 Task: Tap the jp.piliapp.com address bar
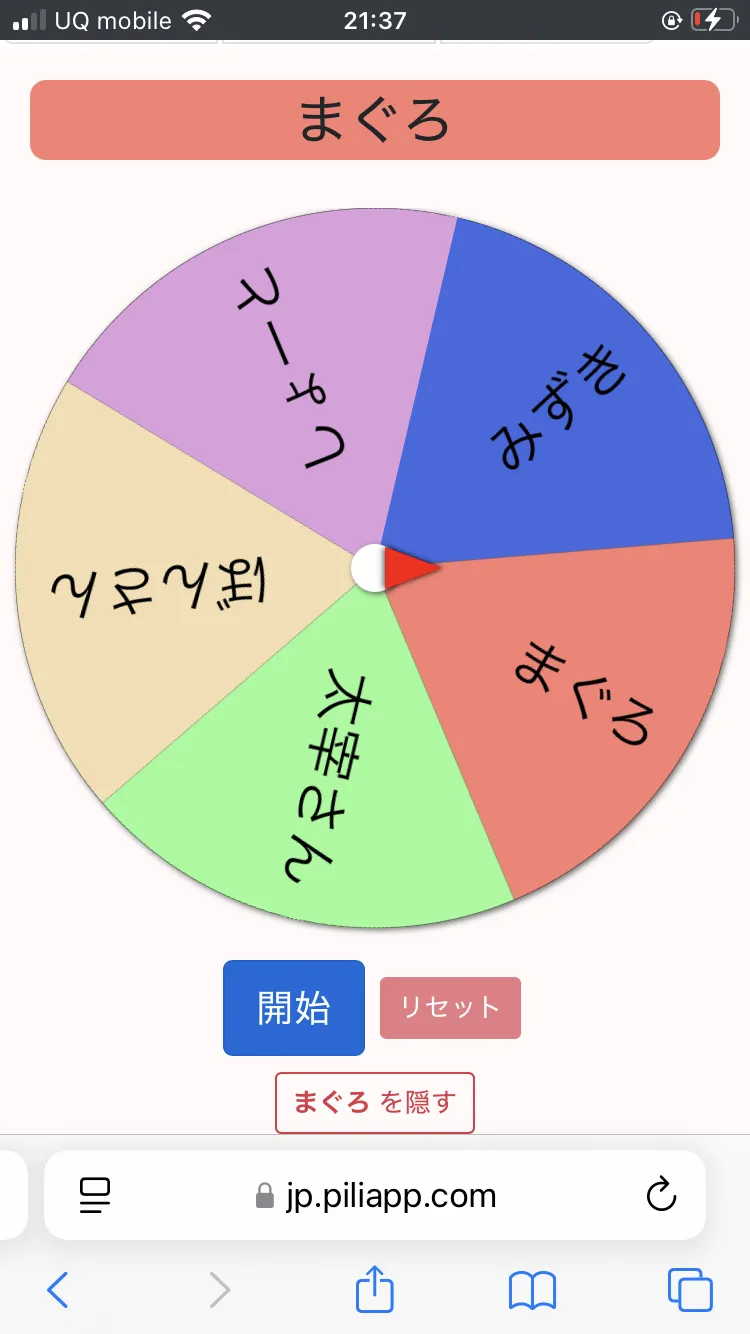click(376, 1195)
